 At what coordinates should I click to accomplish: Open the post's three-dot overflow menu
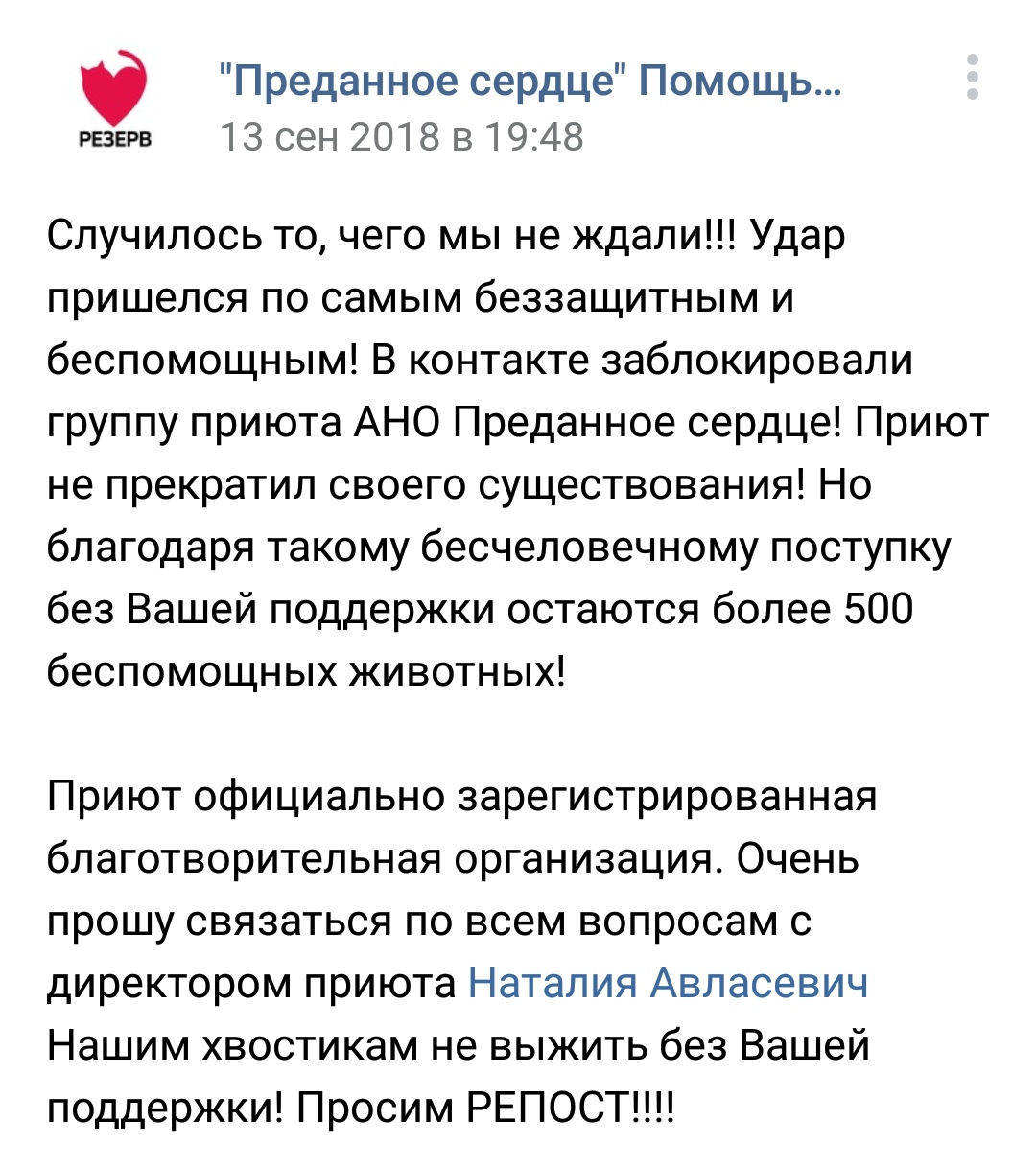972,77
